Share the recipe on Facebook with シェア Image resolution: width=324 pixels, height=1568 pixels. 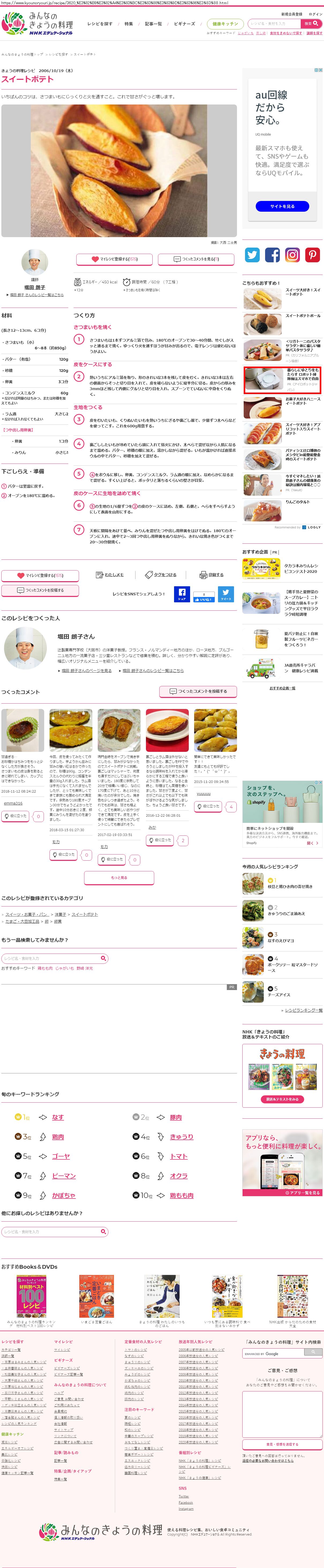pyautogui.click(x=182, y=593)
